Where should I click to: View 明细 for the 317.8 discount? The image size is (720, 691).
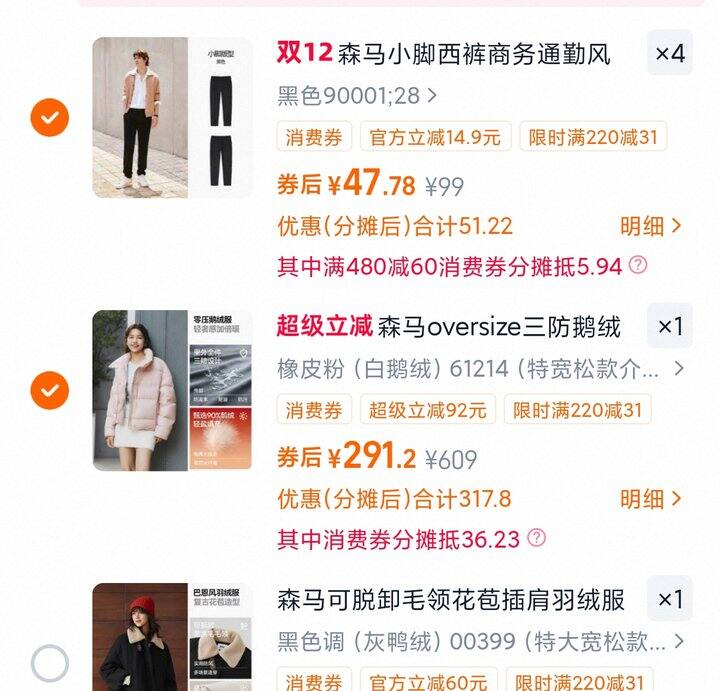coord(650,498)
